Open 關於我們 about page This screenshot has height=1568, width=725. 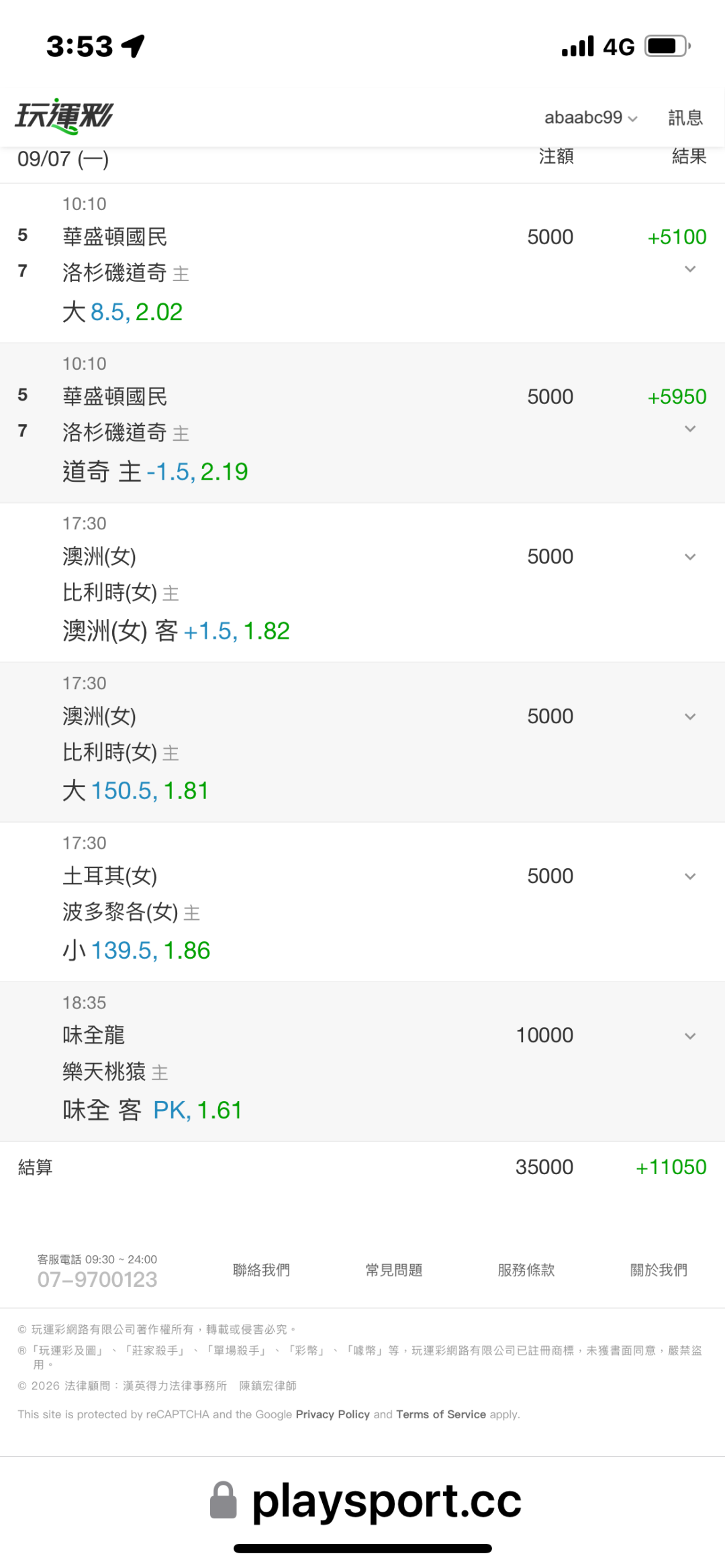tap(659, 1270)
